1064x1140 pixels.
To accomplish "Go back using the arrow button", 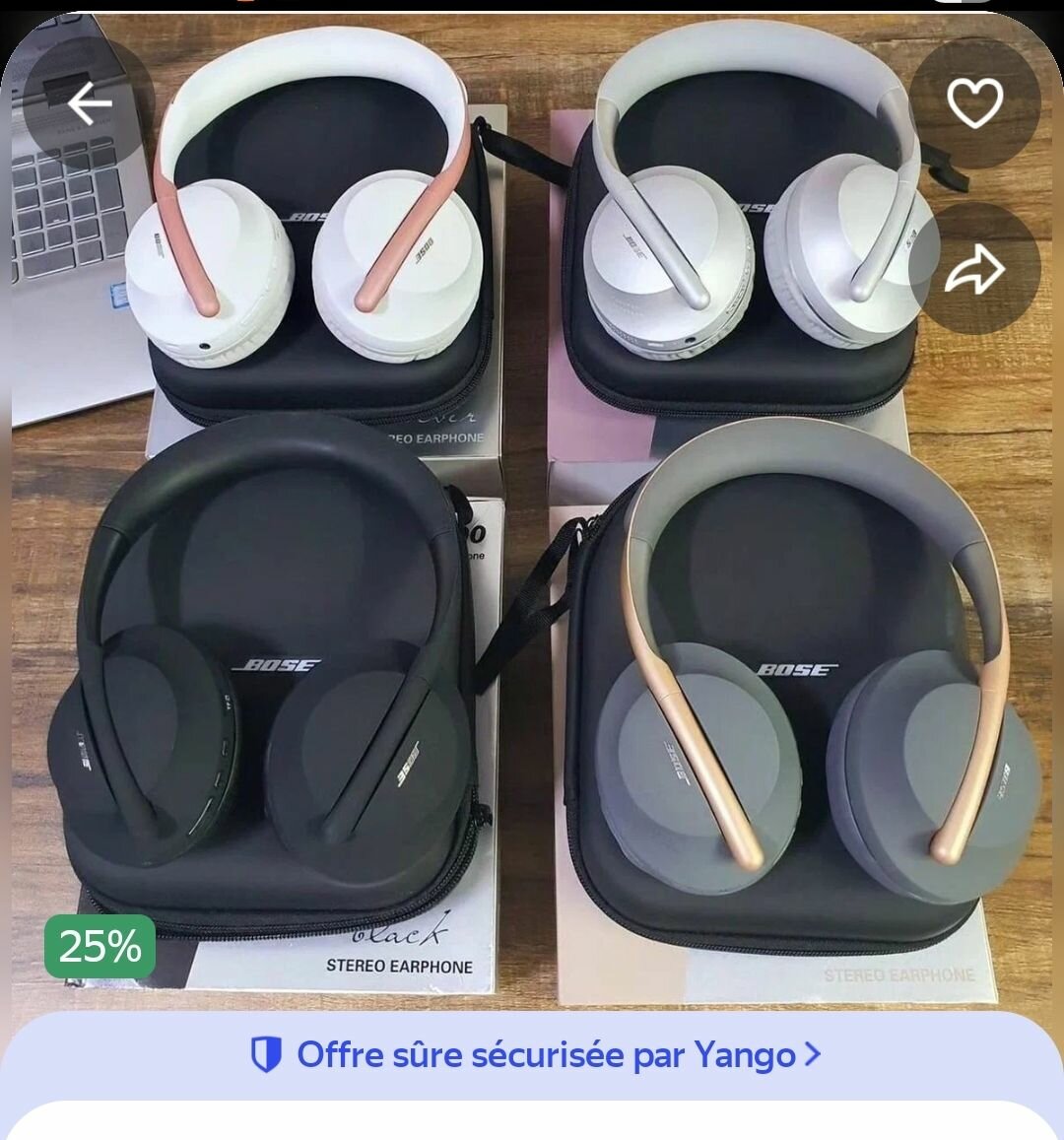I will (89, 103).
